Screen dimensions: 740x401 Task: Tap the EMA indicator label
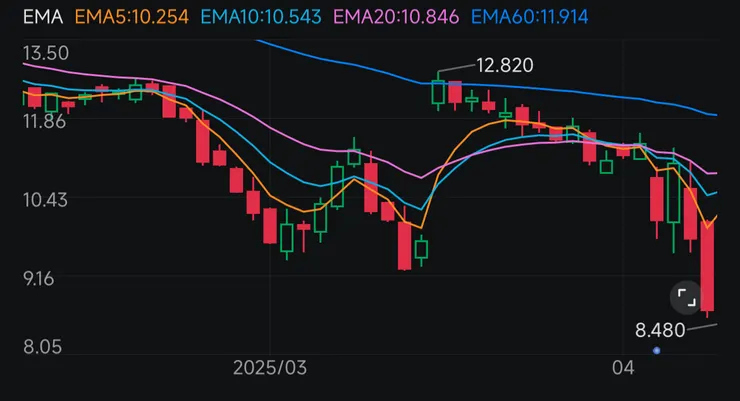tap(39, 17)
